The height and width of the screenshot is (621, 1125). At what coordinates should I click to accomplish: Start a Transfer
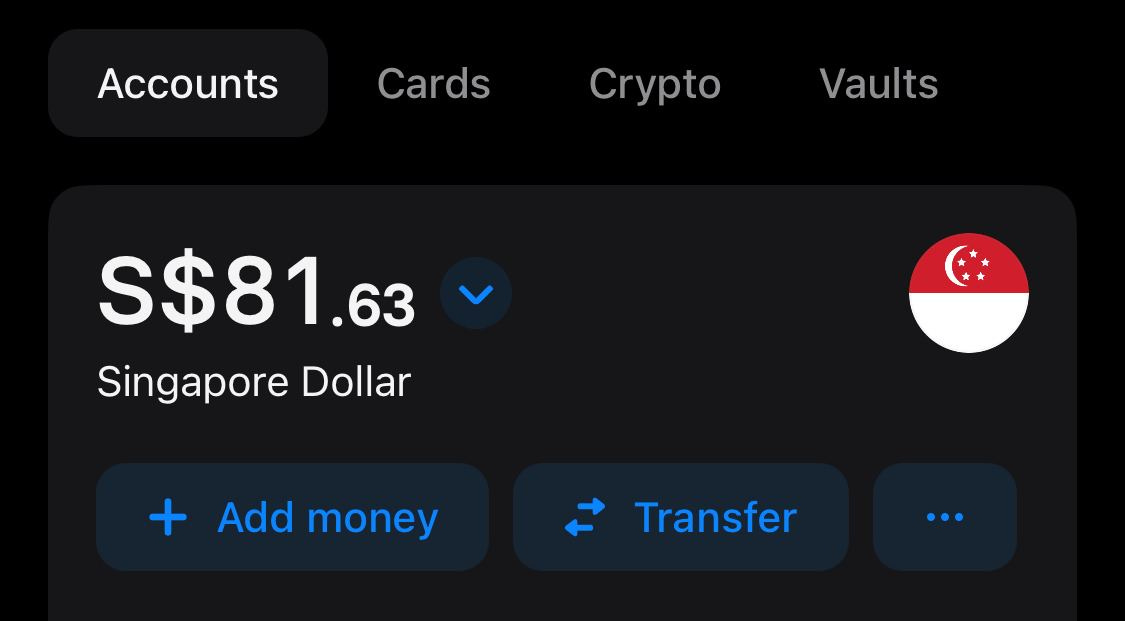click(x=681, y=517)
